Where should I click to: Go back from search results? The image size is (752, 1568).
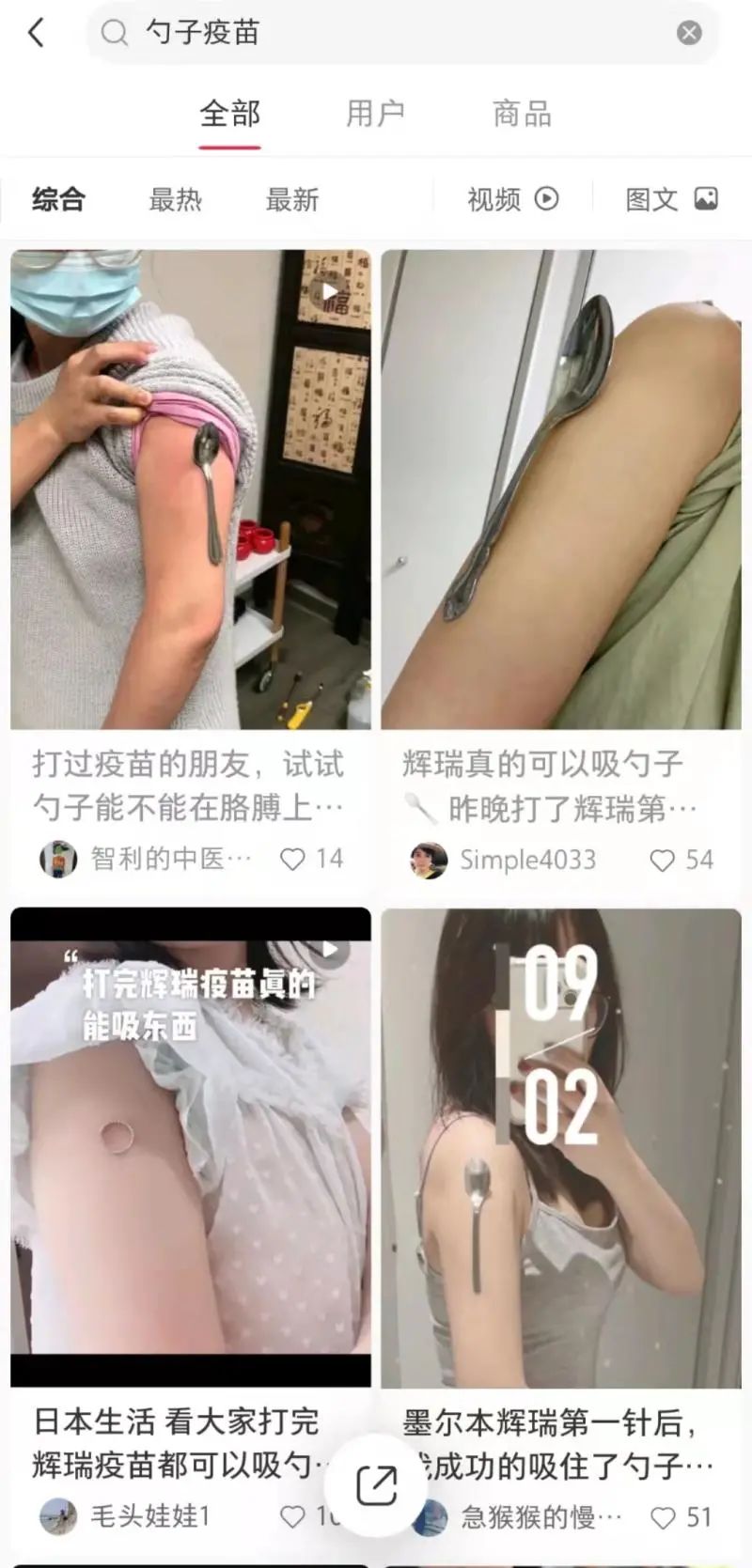click(36, 33)
